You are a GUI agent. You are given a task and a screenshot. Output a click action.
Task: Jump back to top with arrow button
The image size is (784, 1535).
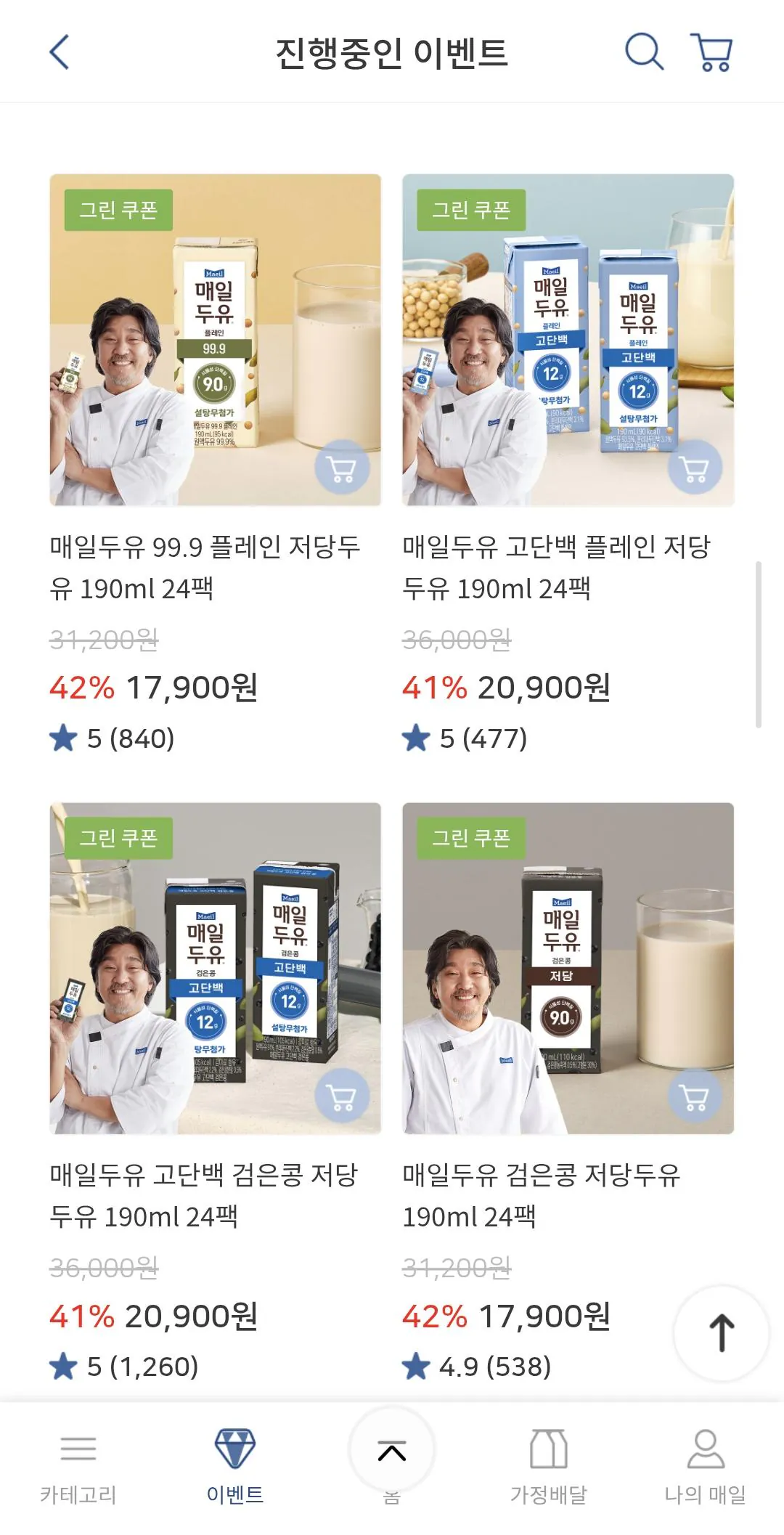pos(721,1332)
